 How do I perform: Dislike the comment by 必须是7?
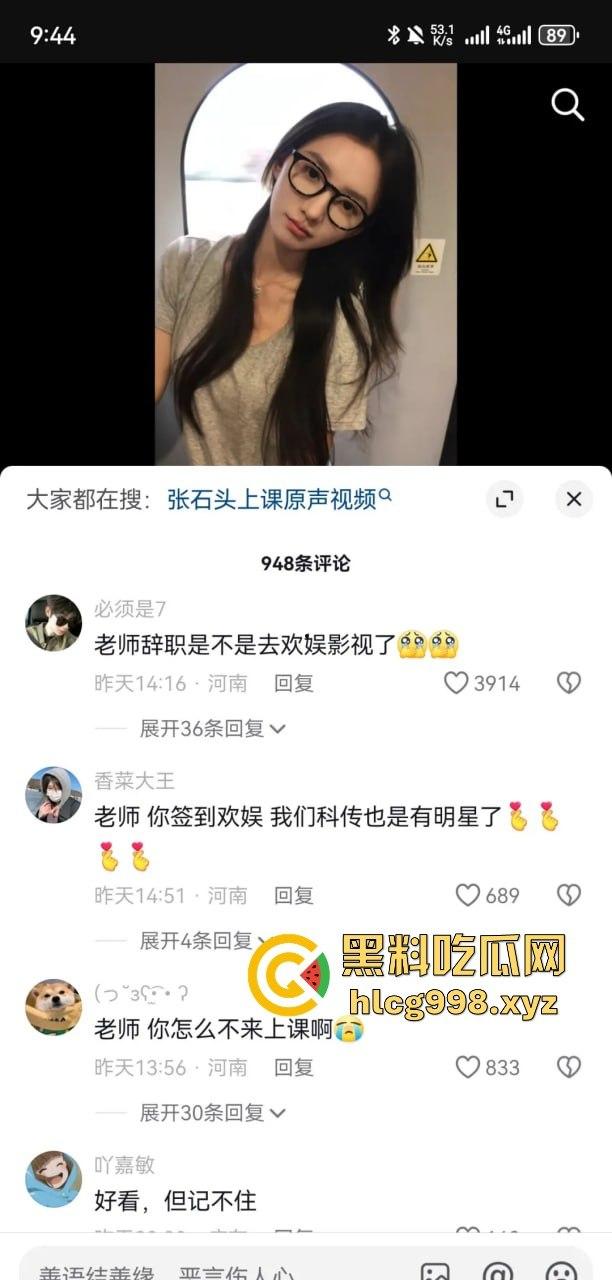click(x=569, y=683)
